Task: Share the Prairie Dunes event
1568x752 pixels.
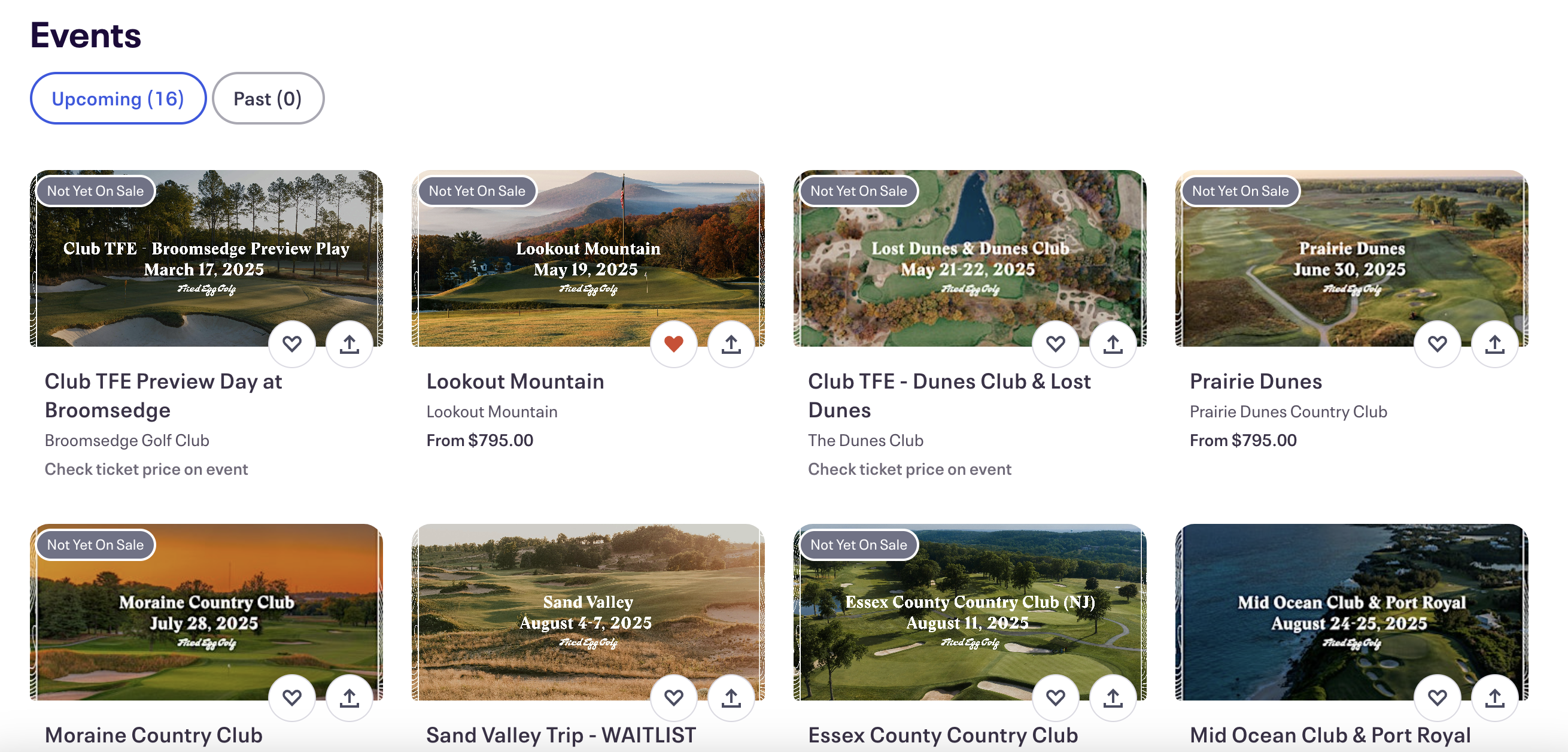Action: point(1494,344)
